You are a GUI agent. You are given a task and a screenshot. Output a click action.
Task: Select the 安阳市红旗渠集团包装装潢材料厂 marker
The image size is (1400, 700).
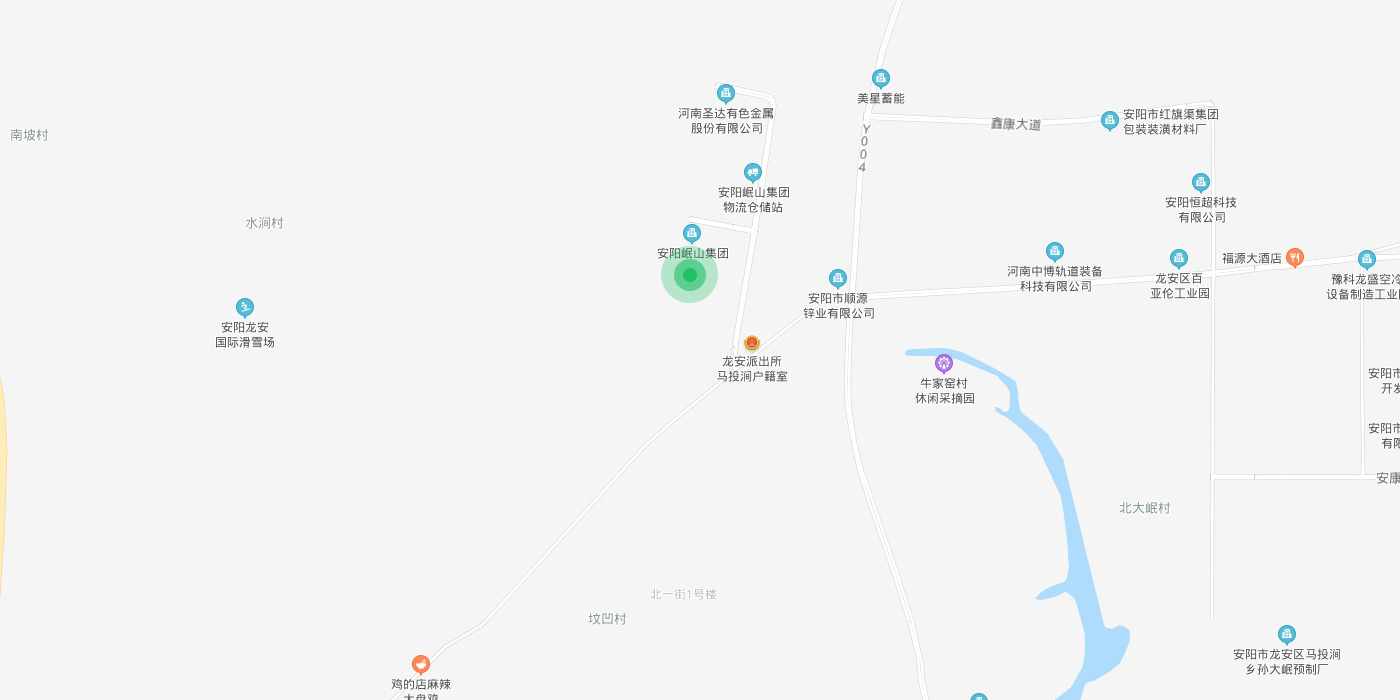pyautogui.click(x=1109, y=120)
